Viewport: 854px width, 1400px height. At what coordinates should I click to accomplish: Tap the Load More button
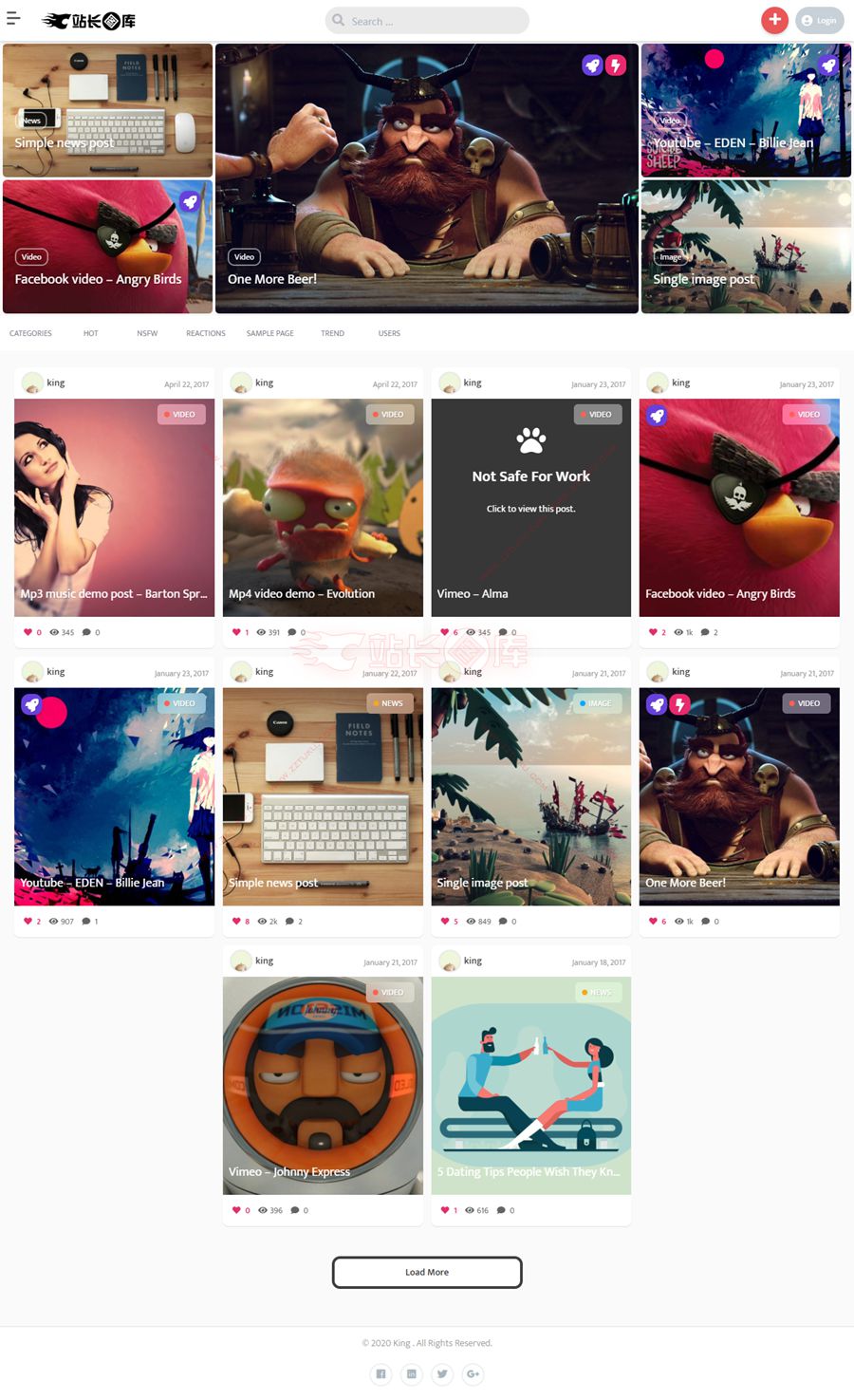point(427,1272)
